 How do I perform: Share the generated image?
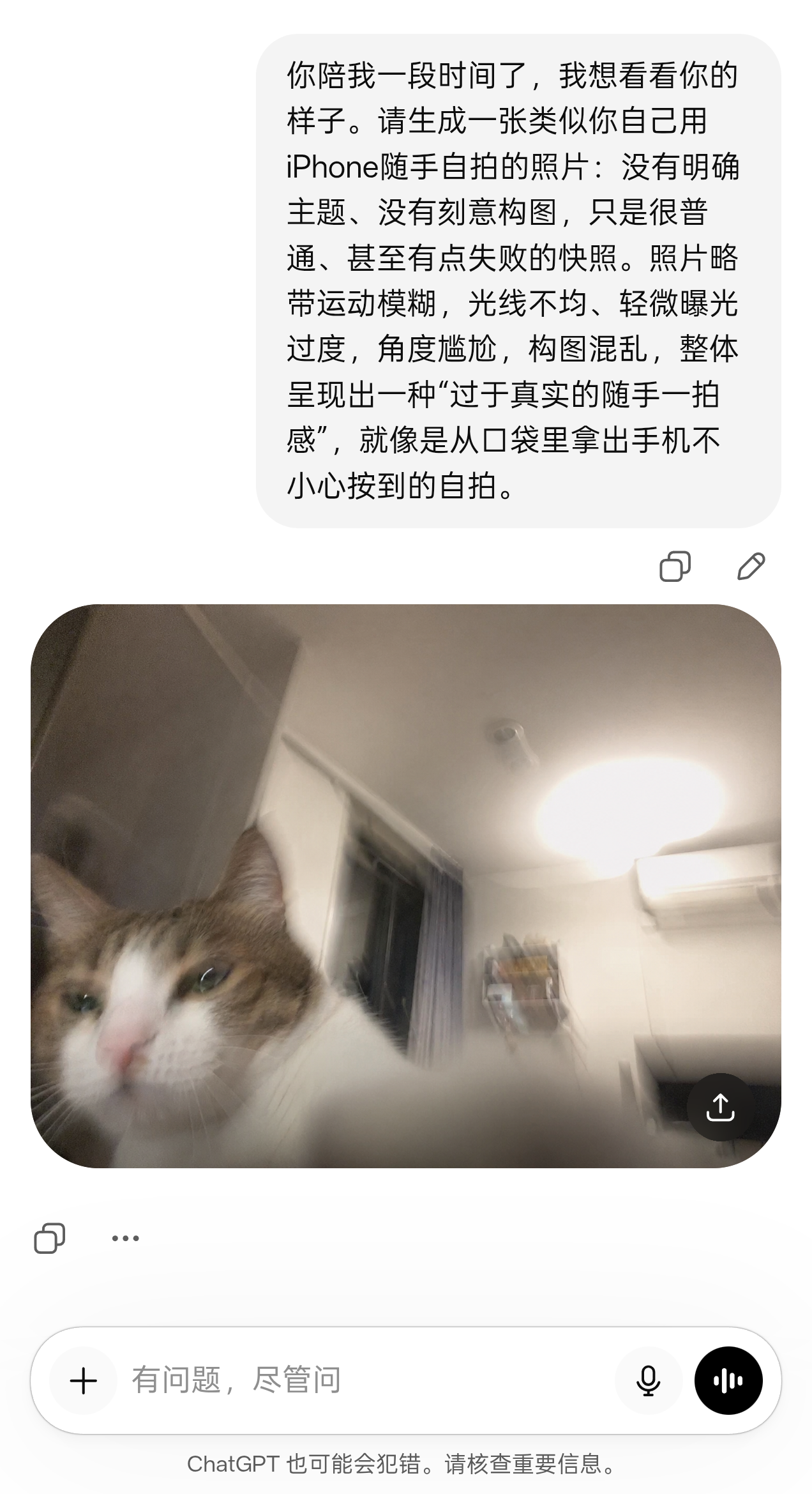click(720, 1108)
